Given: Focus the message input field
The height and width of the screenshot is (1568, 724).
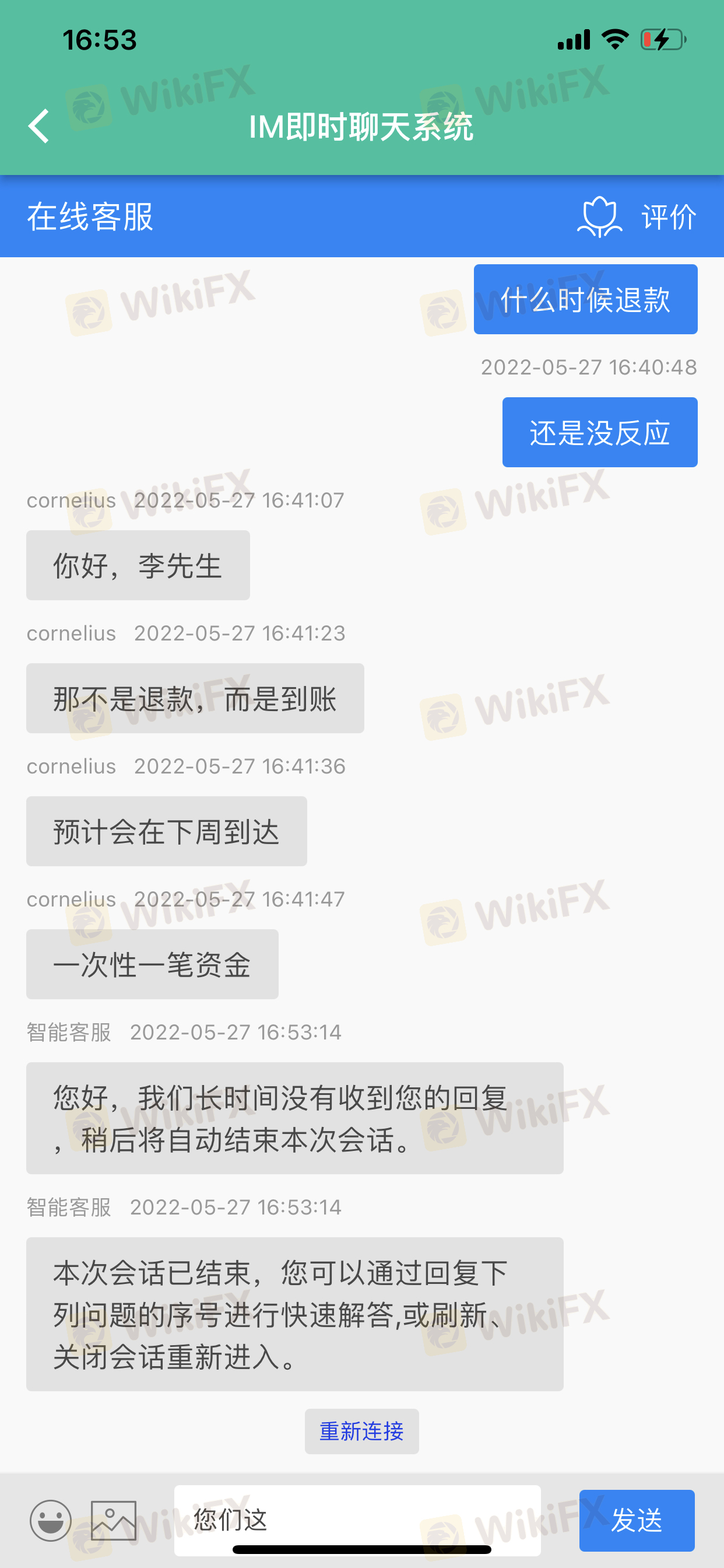Looking at the screenshot, I should (x=357, y=1520).
